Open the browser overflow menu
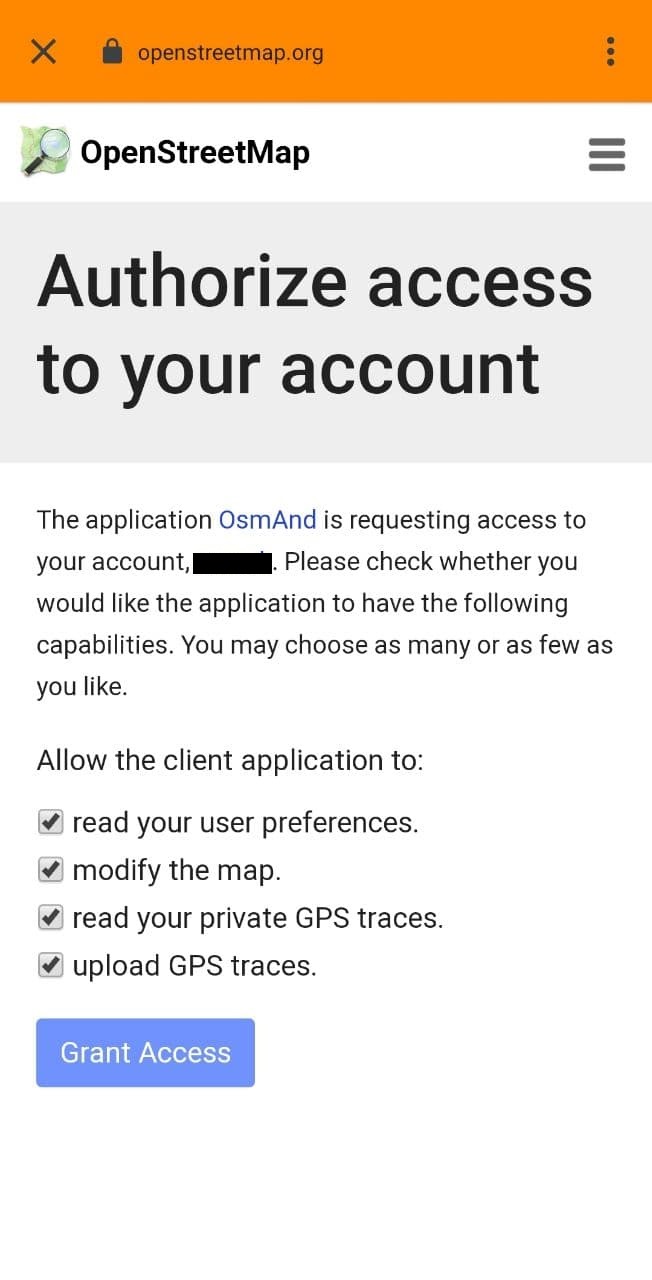The width and height of the screenshot is (652, 1280). click(x=610, y=51)
